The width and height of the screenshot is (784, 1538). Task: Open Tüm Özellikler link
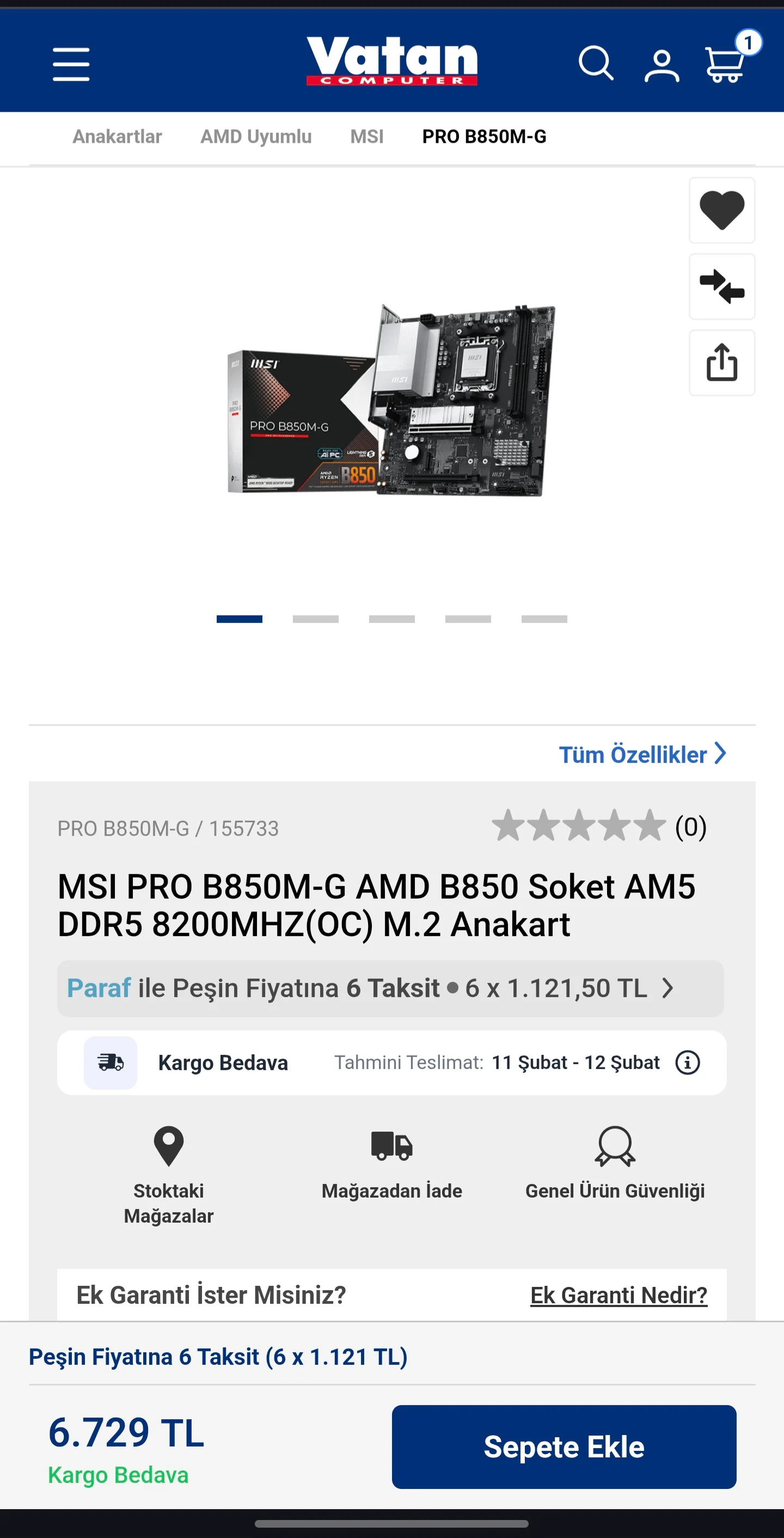click(641, 754)
